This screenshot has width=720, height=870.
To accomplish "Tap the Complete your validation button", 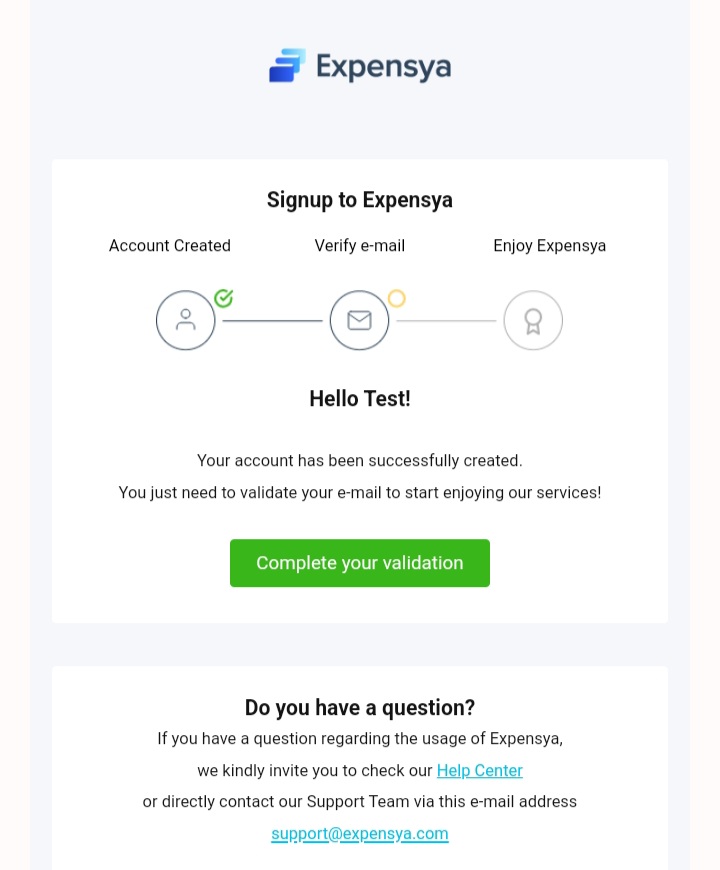I will pos(359,563).
